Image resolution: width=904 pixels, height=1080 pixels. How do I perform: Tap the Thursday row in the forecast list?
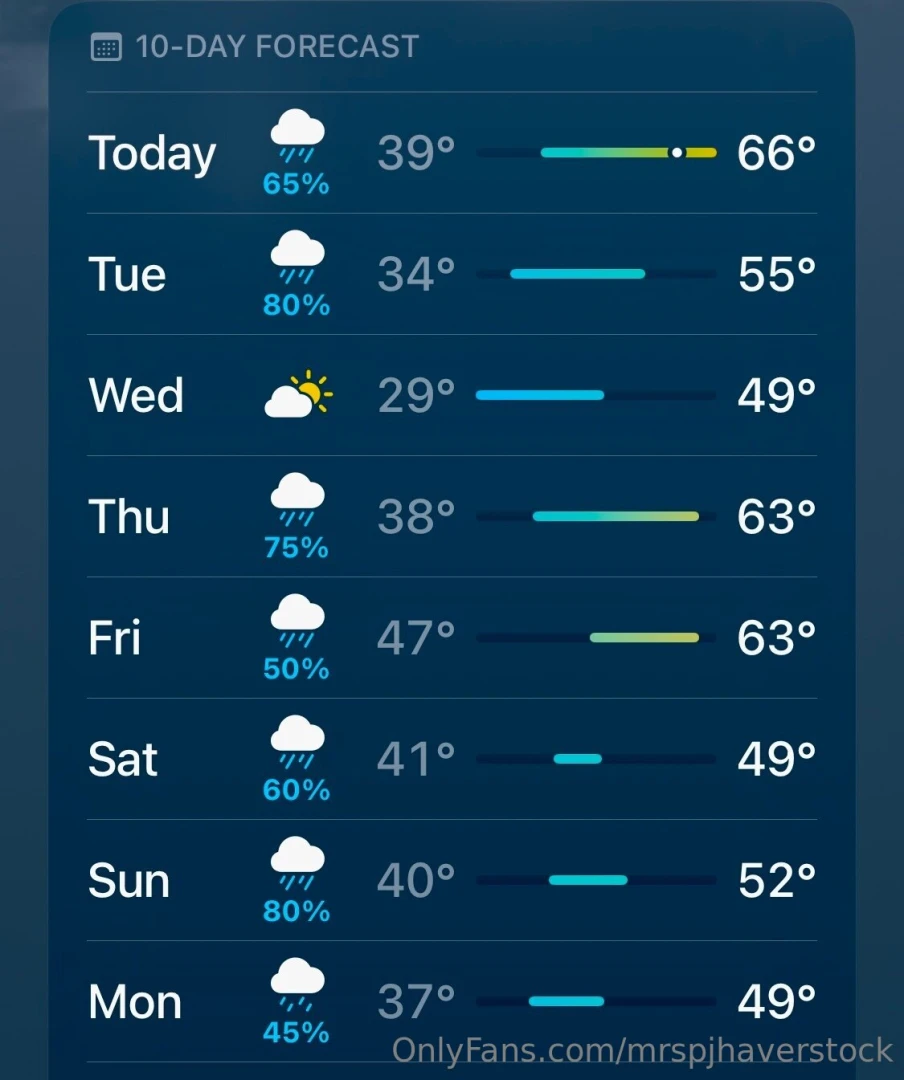click(x=450, y=516)
